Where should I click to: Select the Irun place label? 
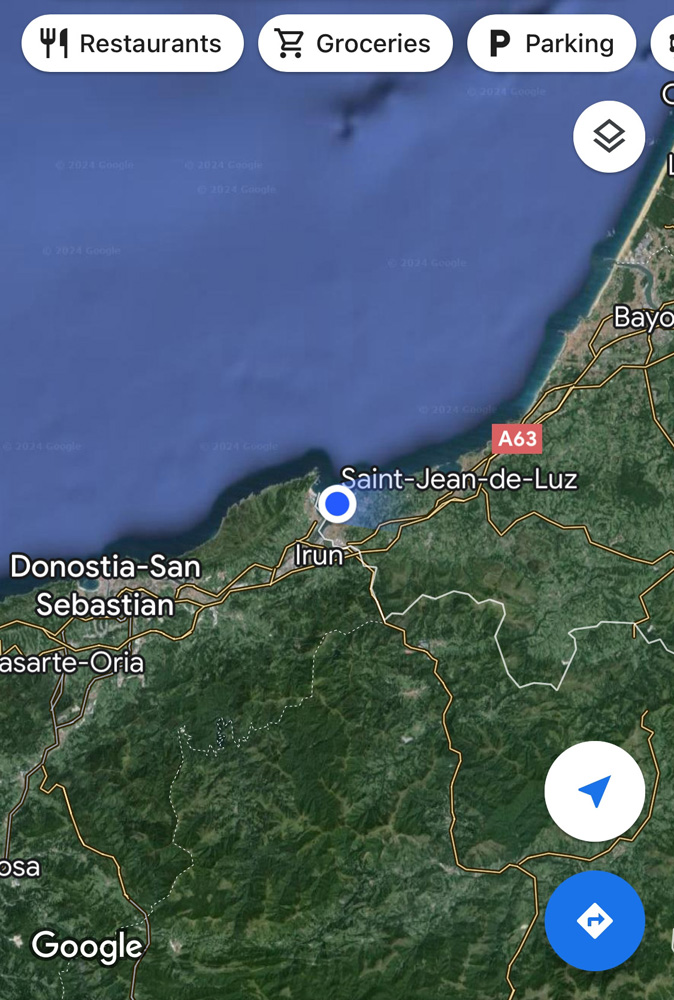318,555
